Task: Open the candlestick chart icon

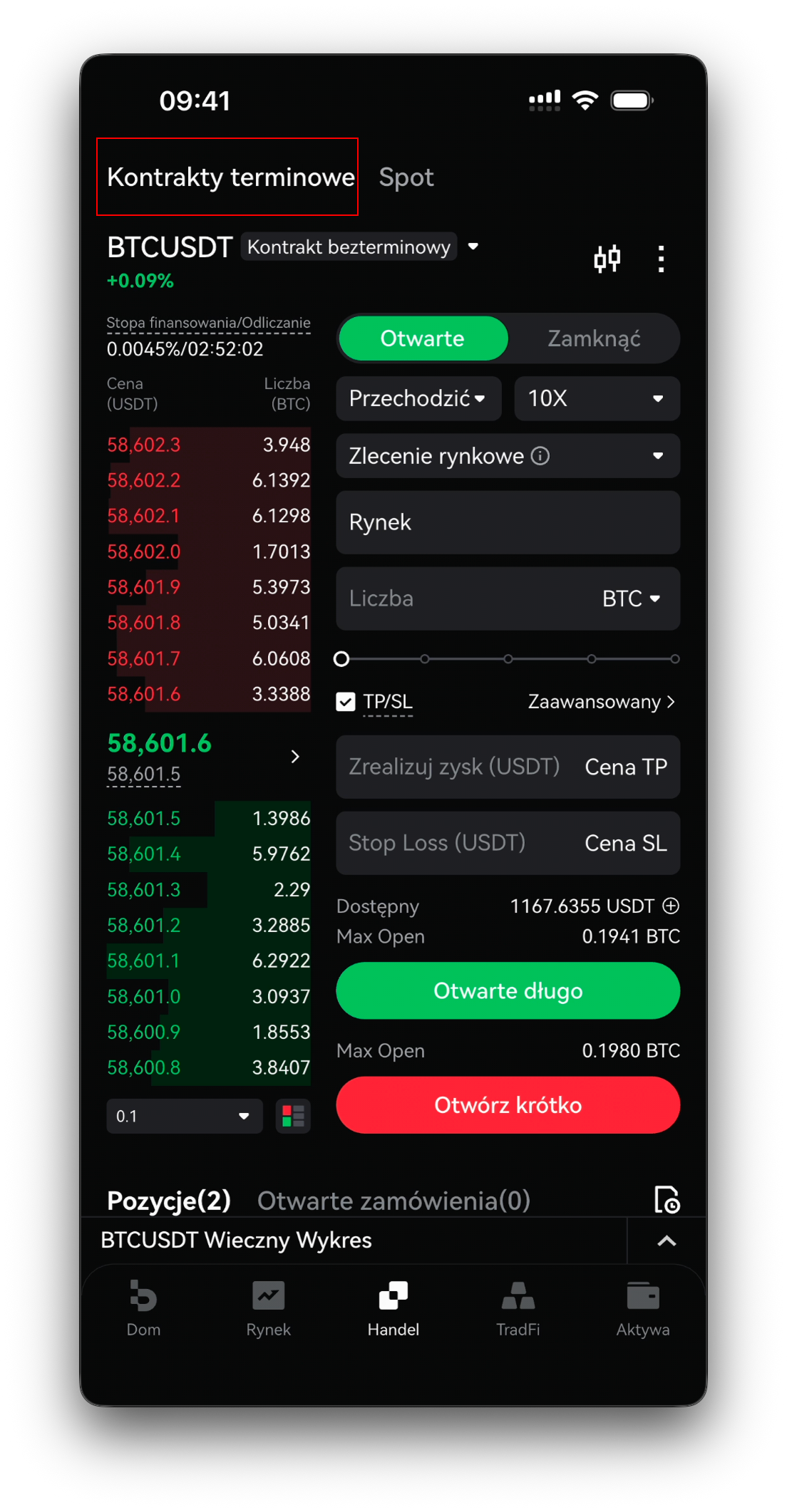Action: click(607, 259)
